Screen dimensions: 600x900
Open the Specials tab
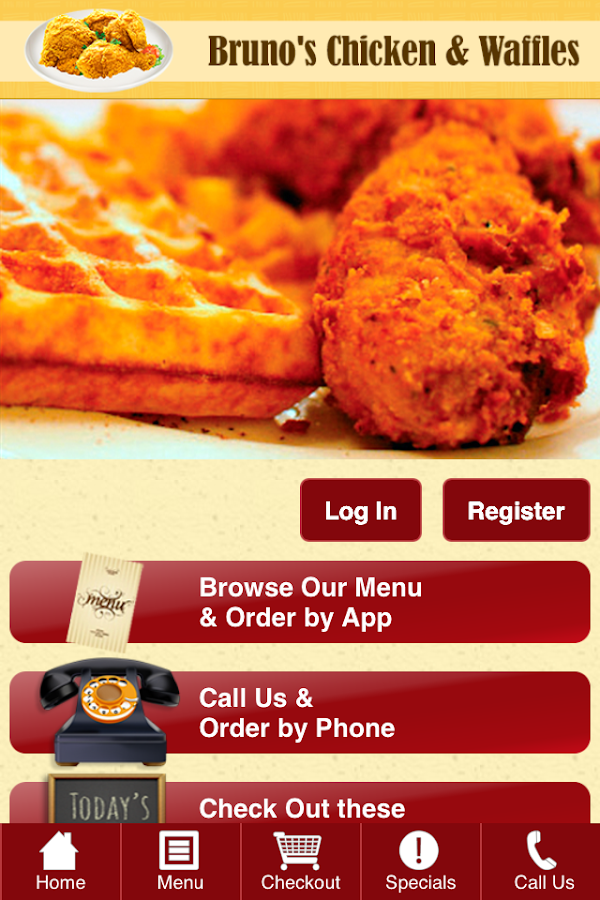[420, 861]
